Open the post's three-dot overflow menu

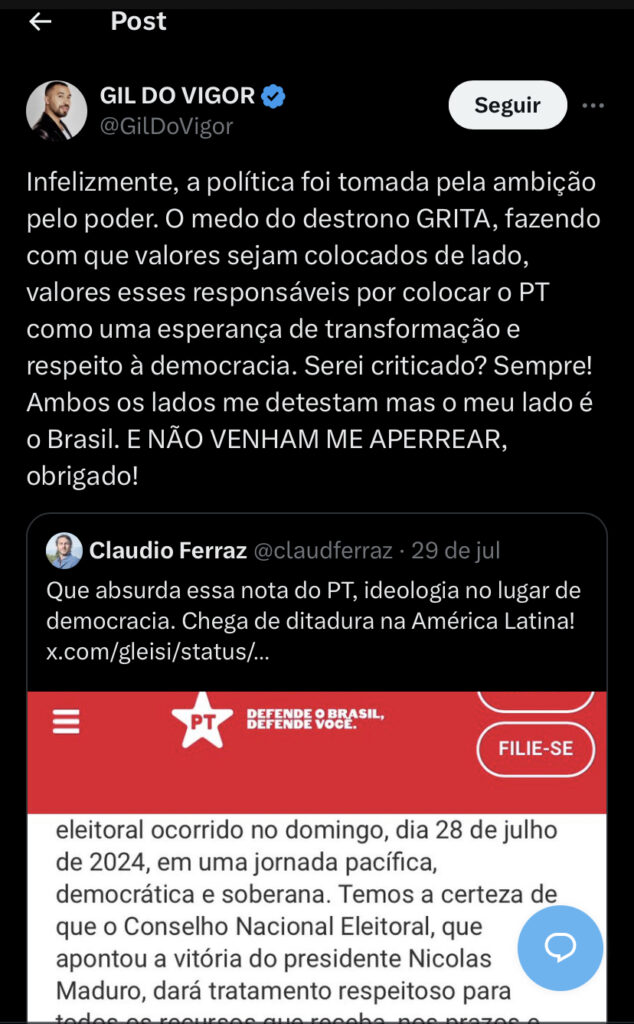pos(593,106)
